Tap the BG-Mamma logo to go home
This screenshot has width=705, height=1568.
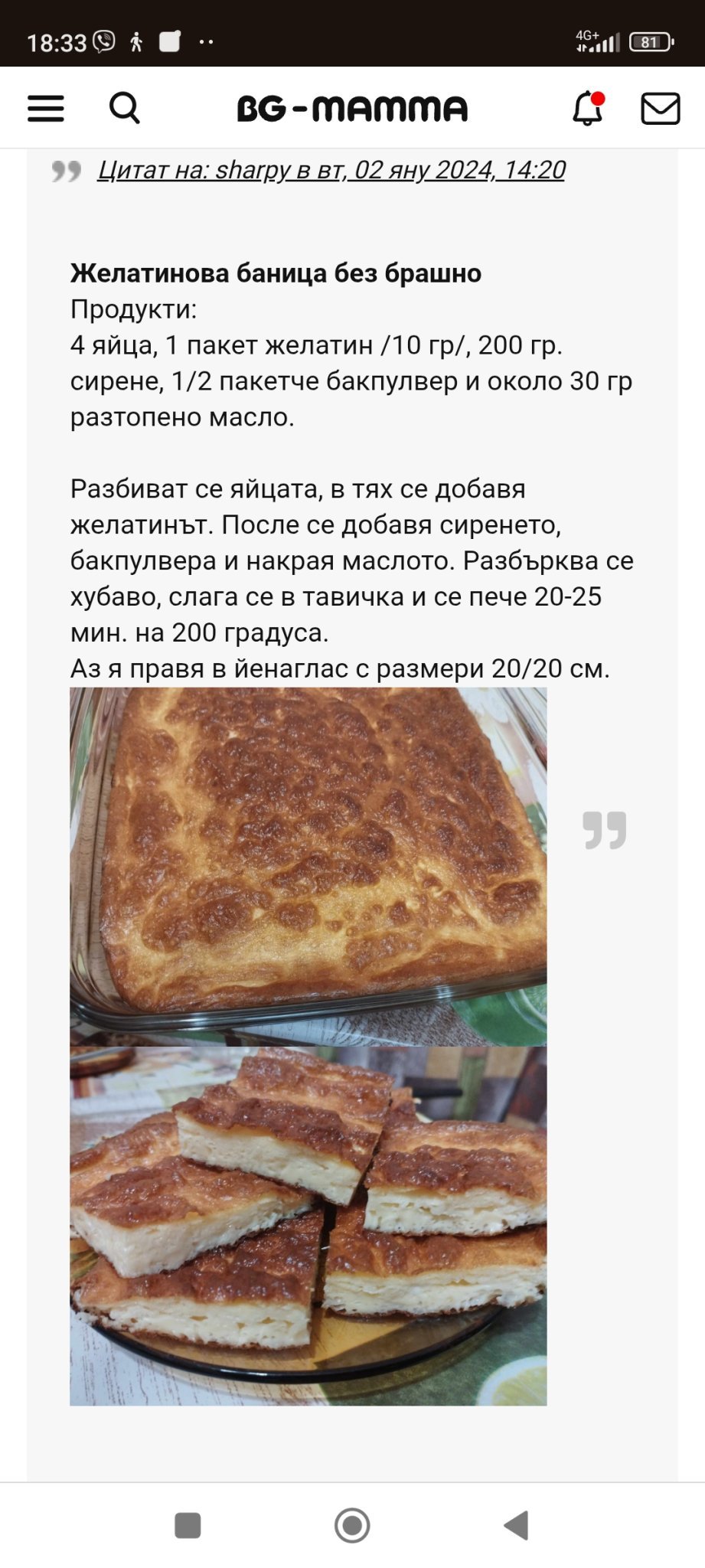[352, 109]
